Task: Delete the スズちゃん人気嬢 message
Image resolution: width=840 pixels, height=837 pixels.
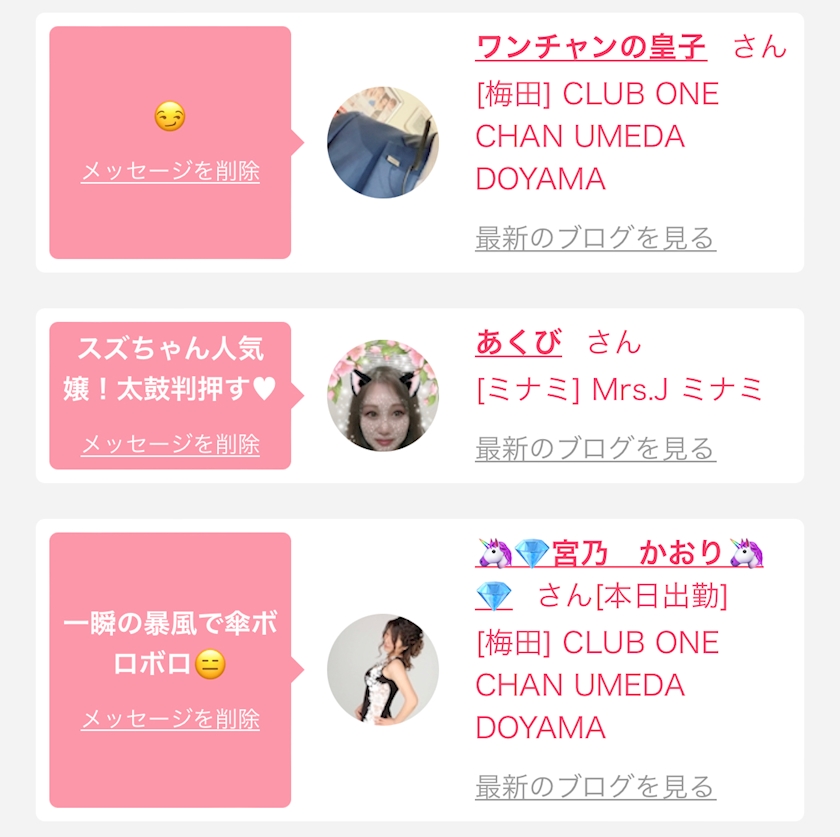Action: coord(170,444)
